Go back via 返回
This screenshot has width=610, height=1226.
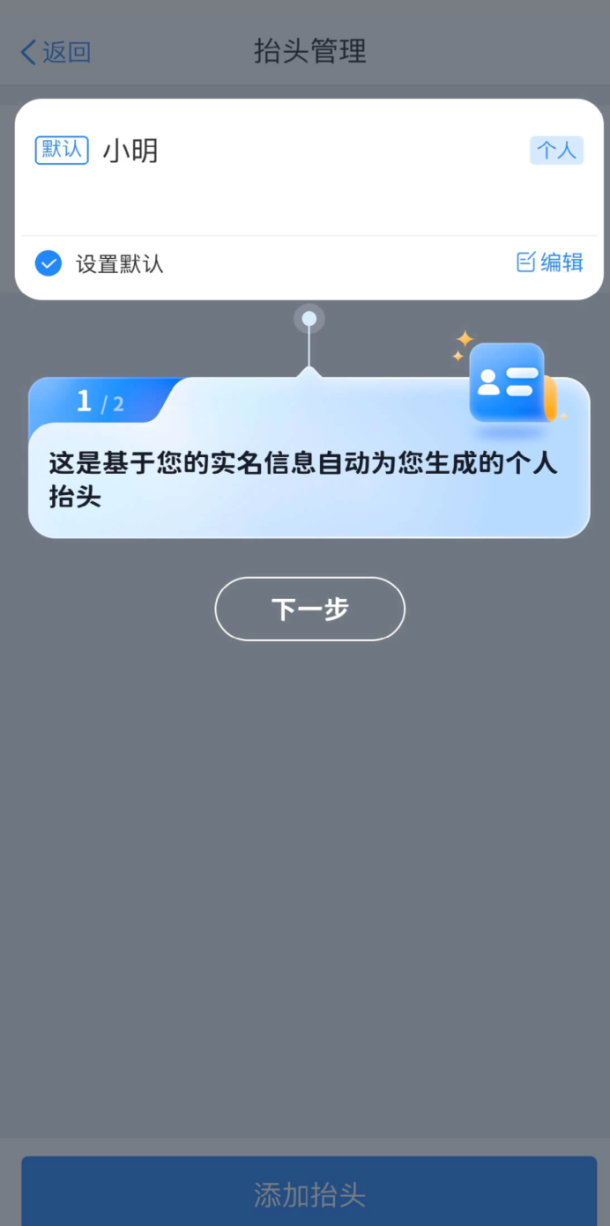point(56,52)
